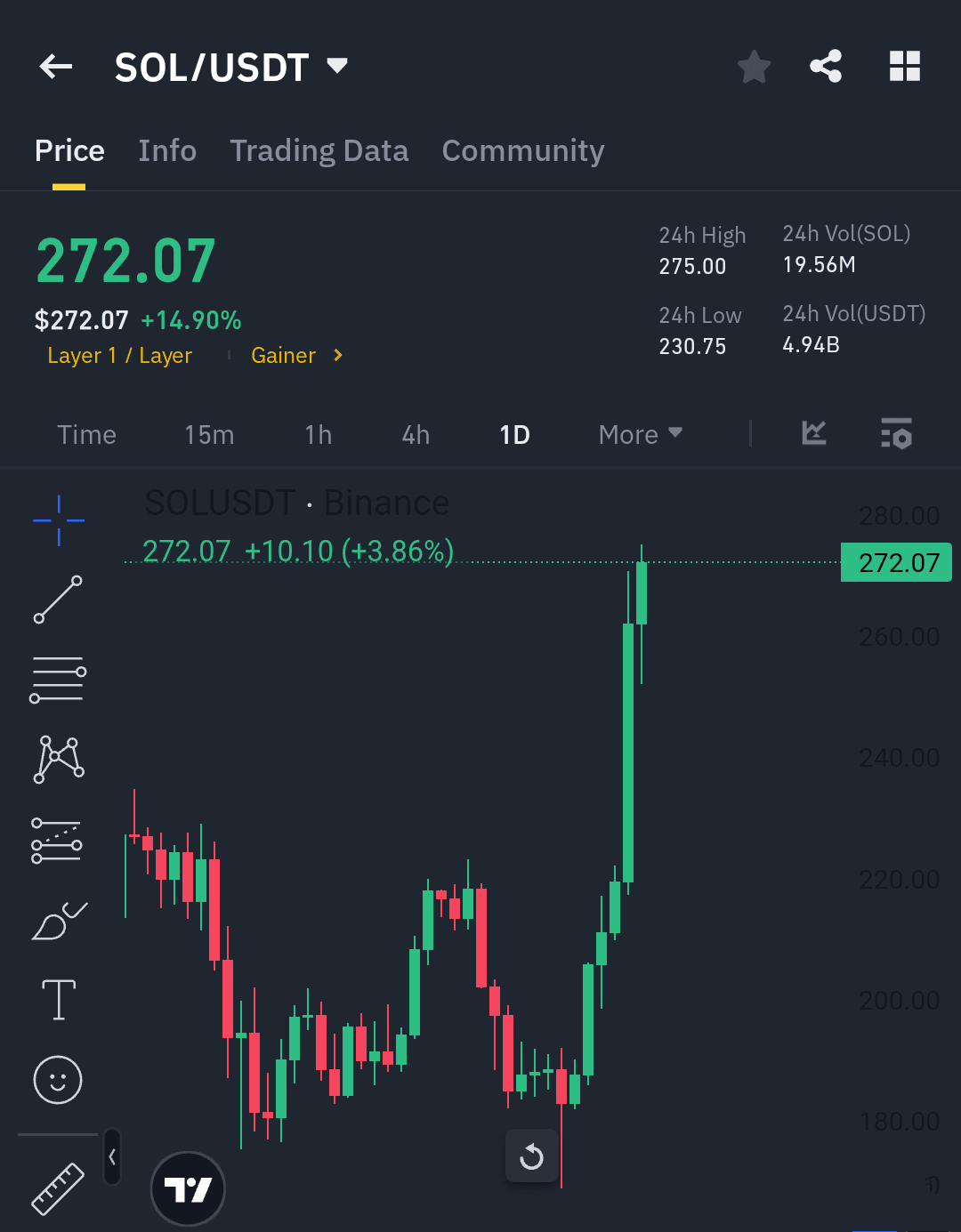Open the grid layout icon

coord(905,67)
